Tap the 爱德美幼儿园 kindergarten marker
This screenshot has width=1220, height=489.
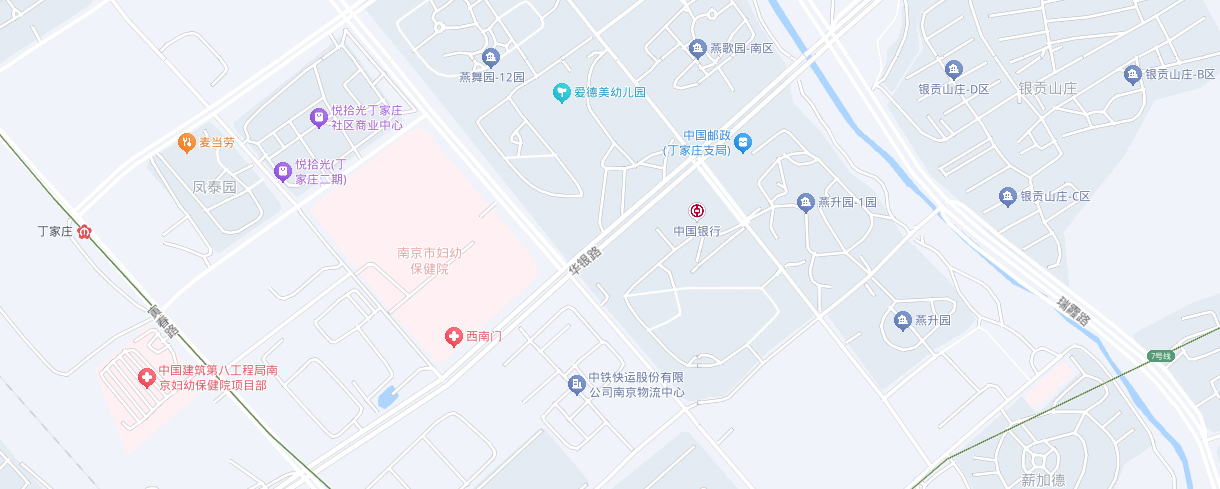coord(562,93)
